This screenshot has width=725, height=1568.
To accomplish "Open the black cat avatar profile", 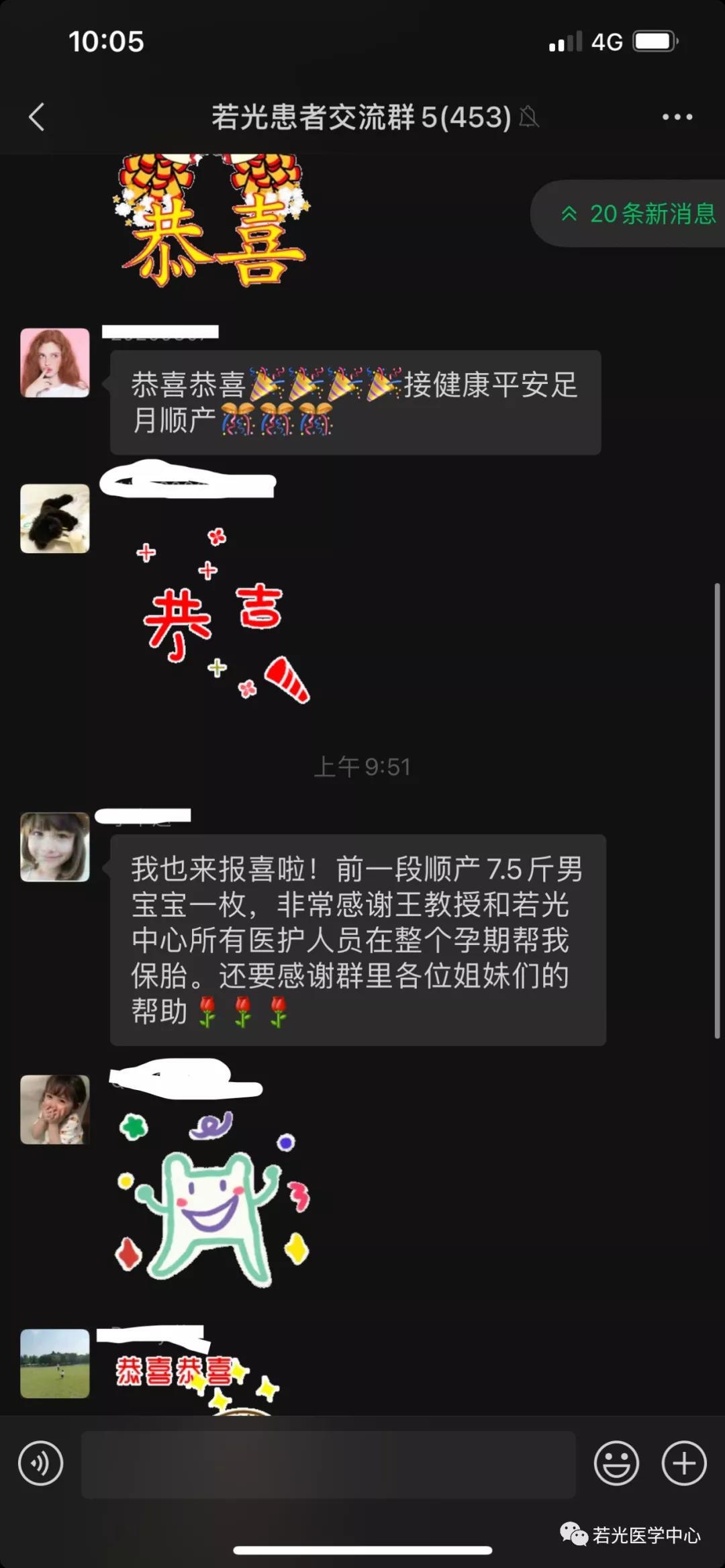I will tap(55, 519).
